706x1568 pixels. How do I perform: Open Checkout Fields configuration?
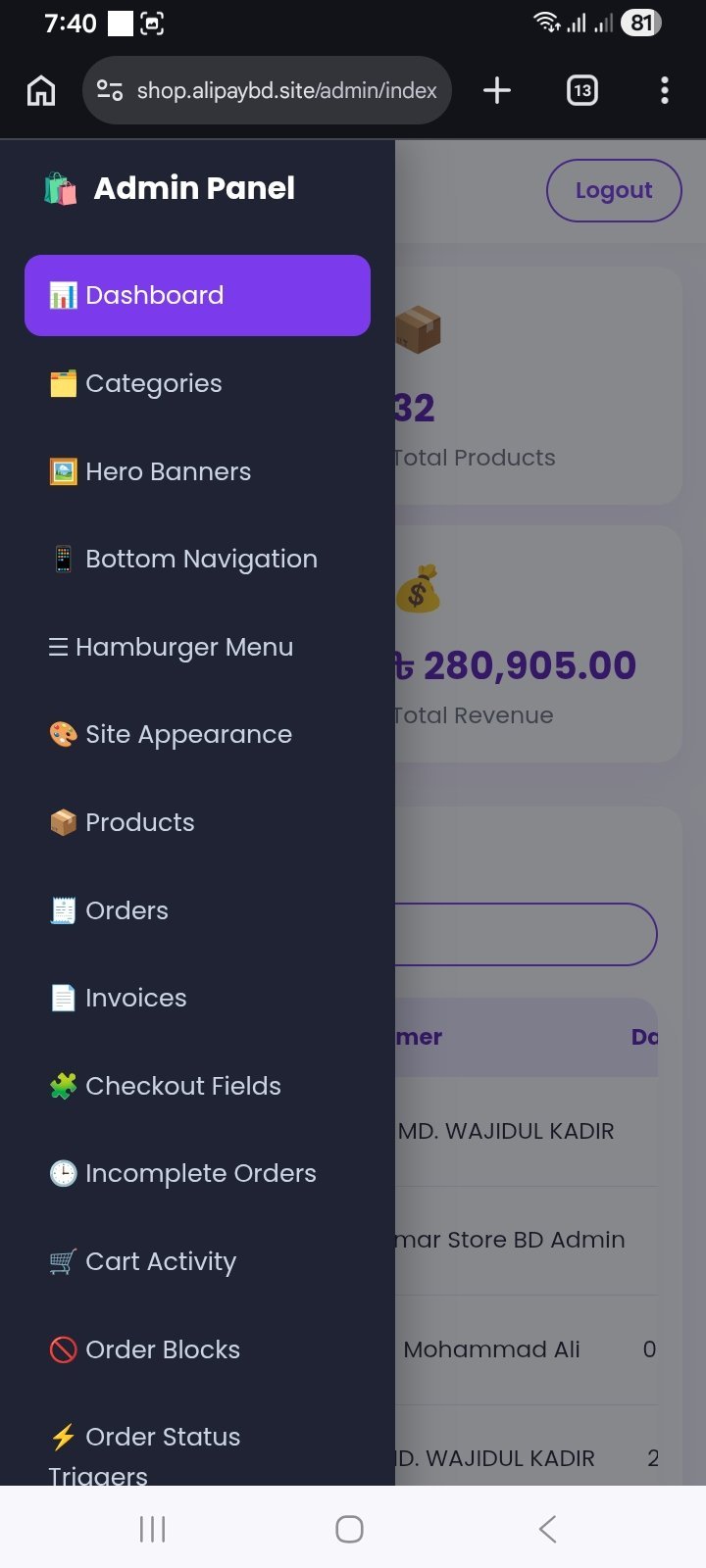point(197,1086)
